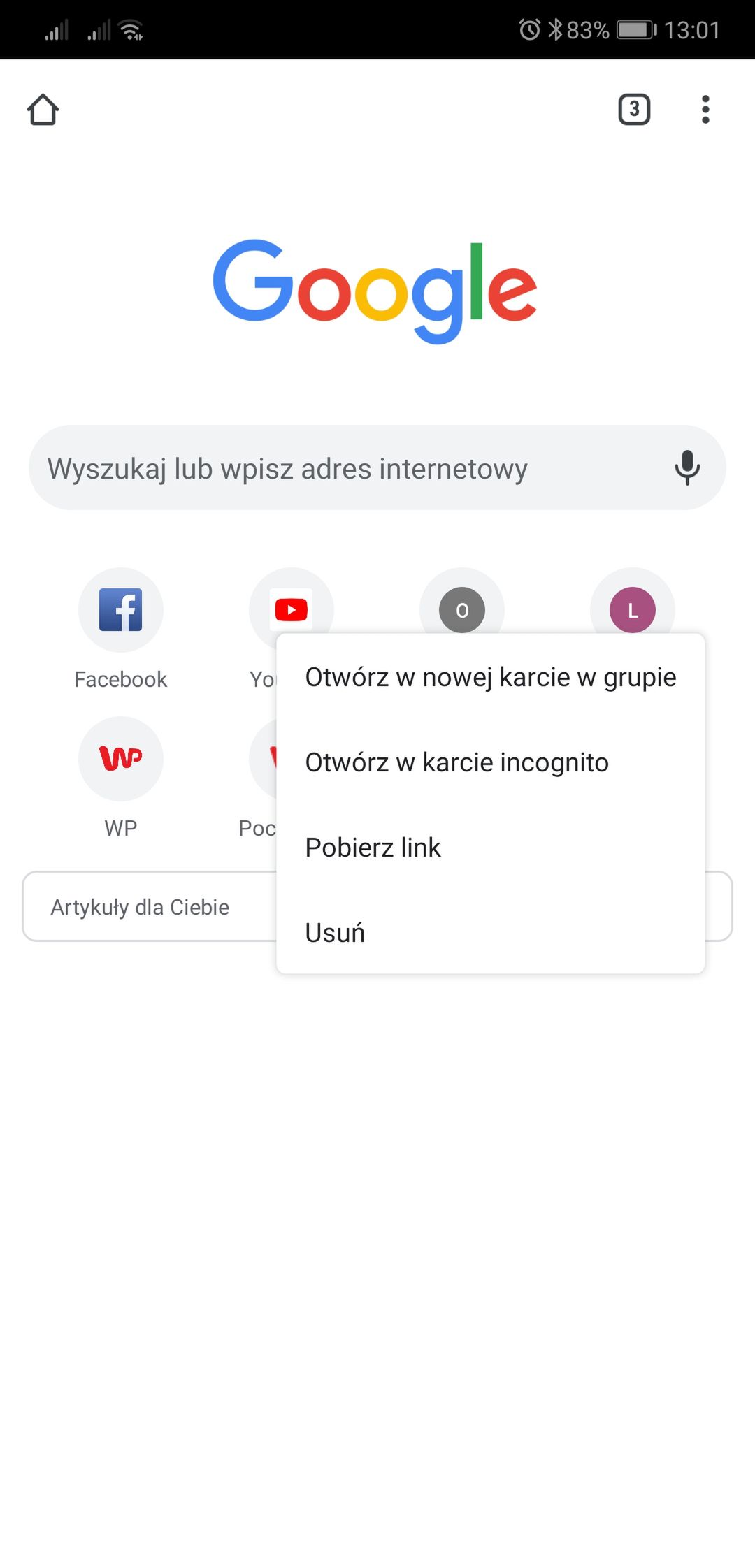Screen dimensions: 755x1568
Task: Open the three-dot overflow menu
Action: pyautogui.click(x=705, y=110)
